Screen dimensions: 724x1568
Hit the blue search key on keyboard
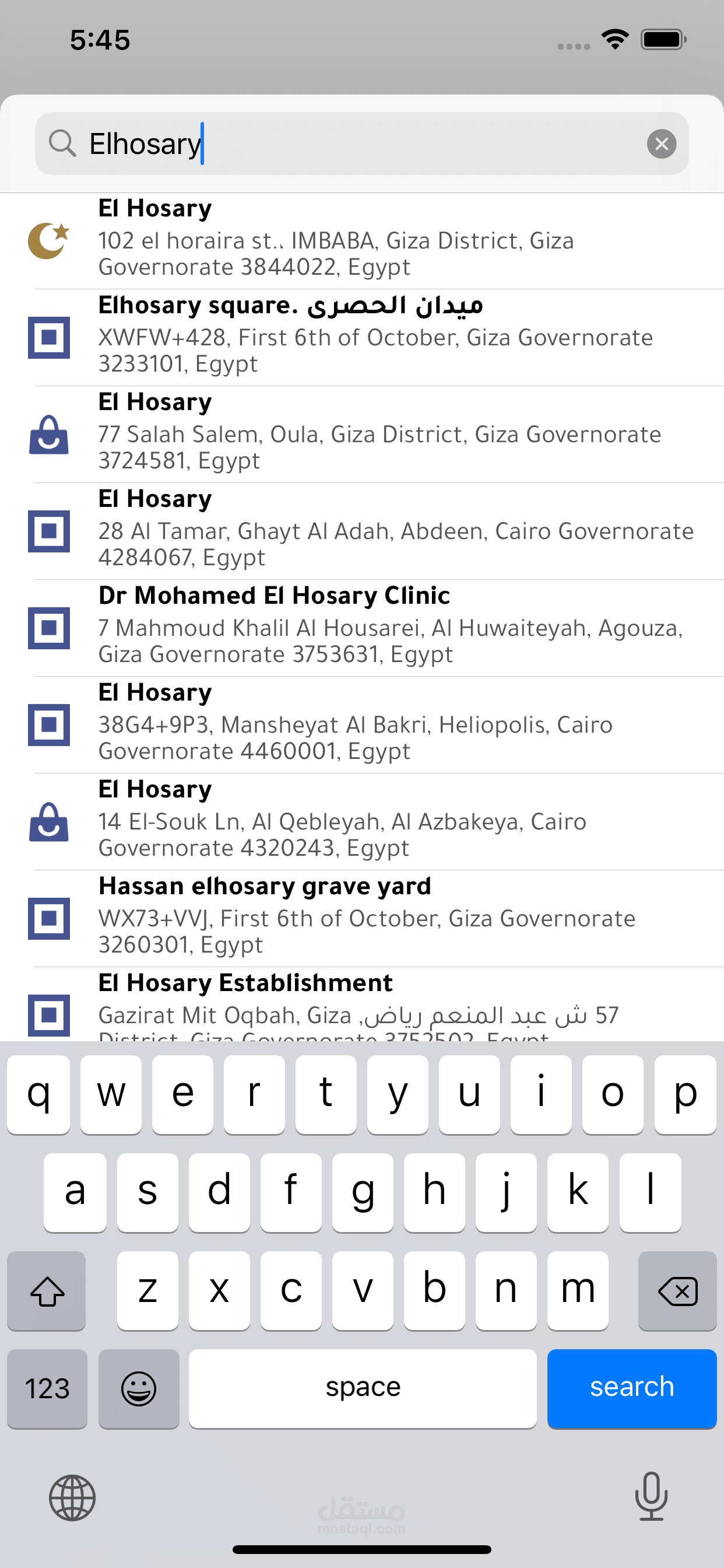coord(631,1388)
